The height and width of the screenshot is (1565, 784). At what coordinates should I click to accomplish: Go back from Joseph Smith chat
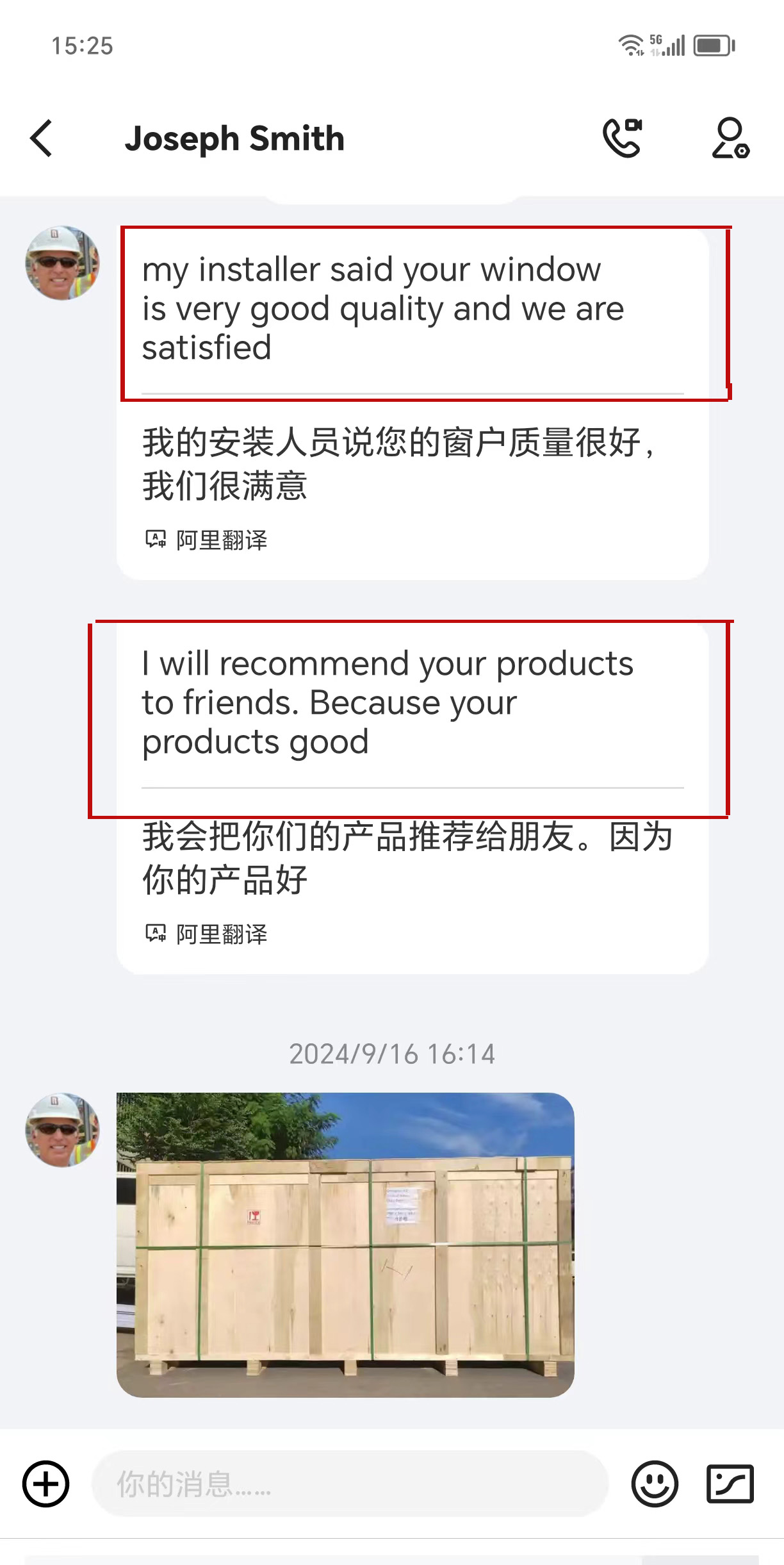pyautogui.click(x=41, y=138)
